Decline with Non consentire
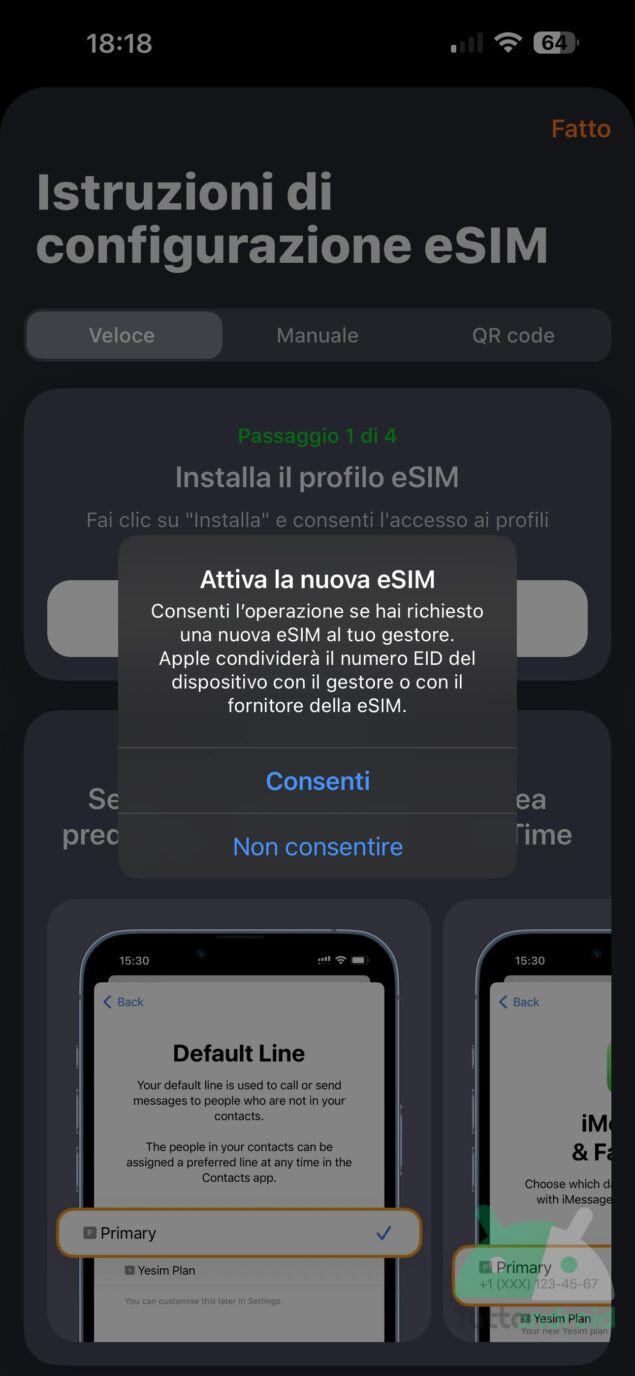Image resolution: width=635 pixels, height=1376 pixels. point(317,847)
